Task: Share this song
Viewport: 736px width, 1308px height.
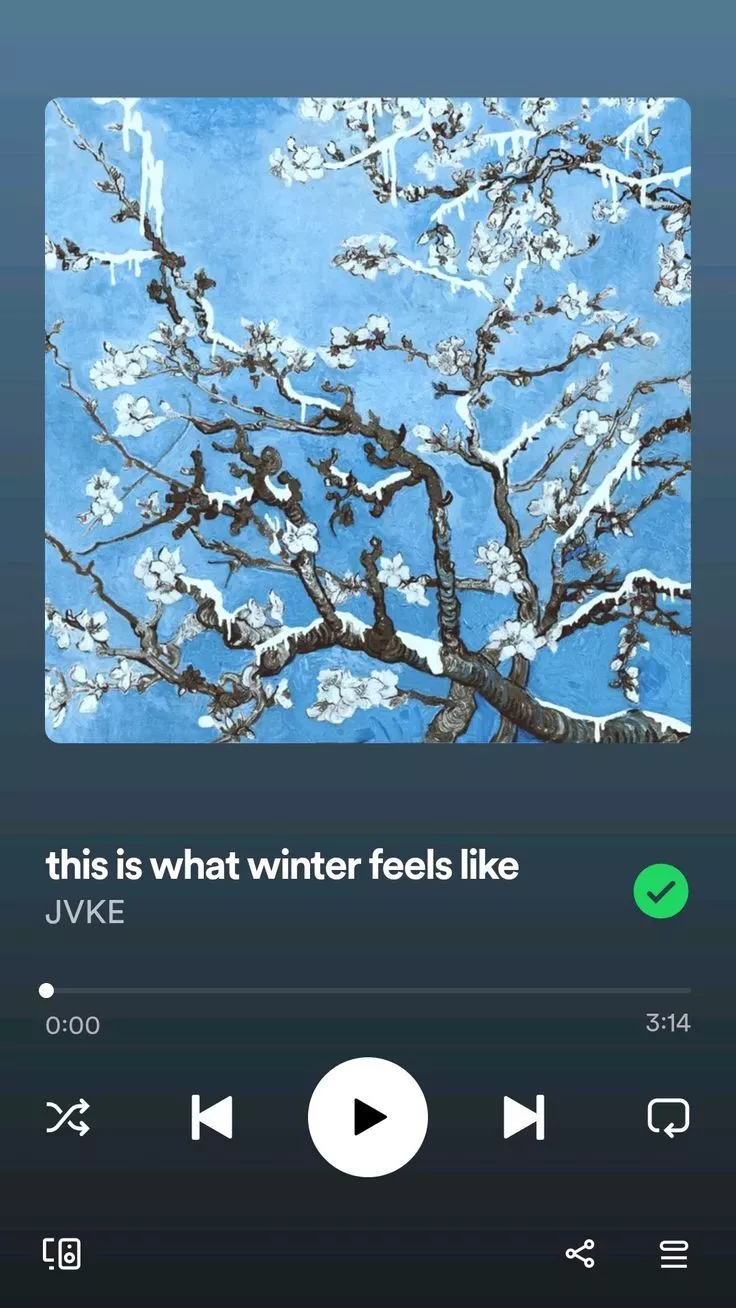Action: point(580,1254)
